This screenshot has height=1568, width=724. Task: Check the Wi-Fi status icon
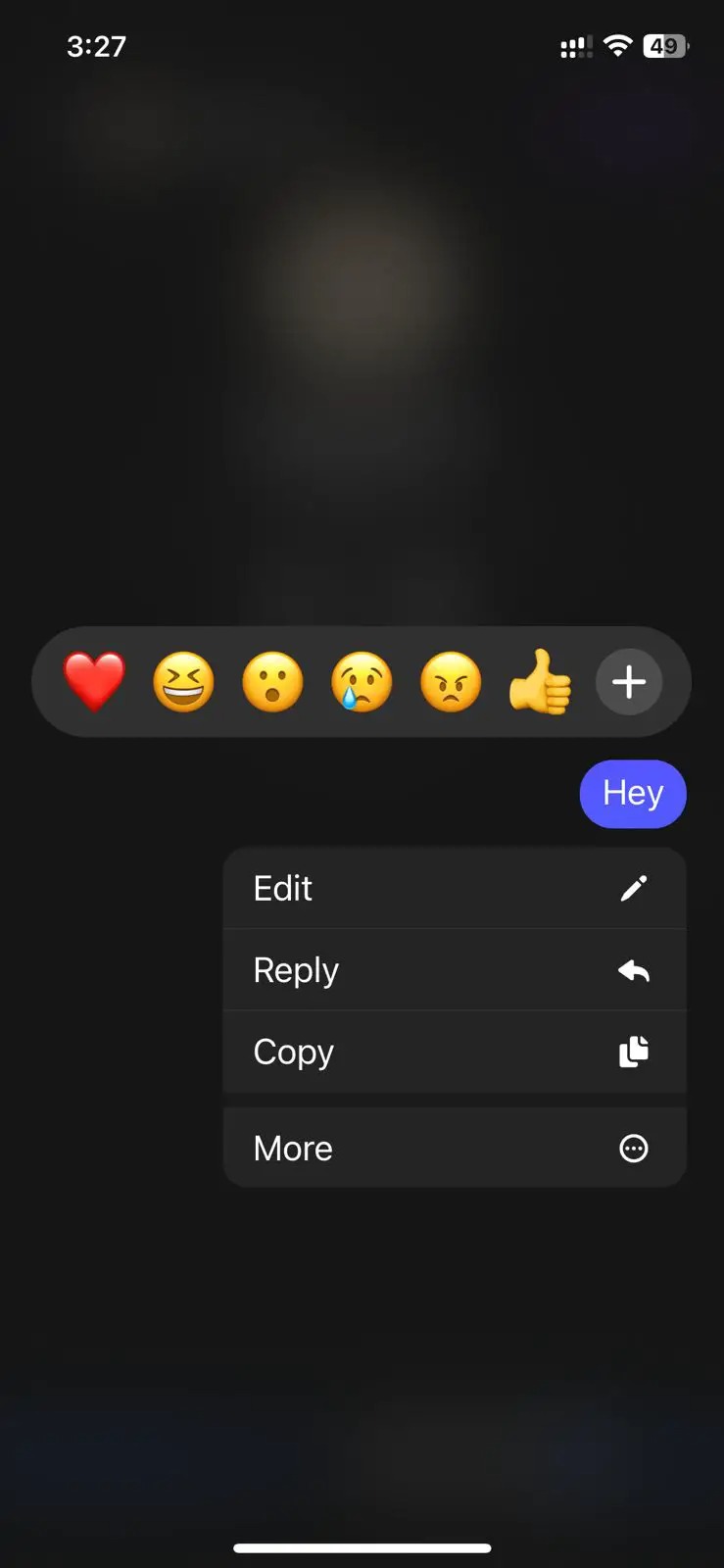point(618,45)
